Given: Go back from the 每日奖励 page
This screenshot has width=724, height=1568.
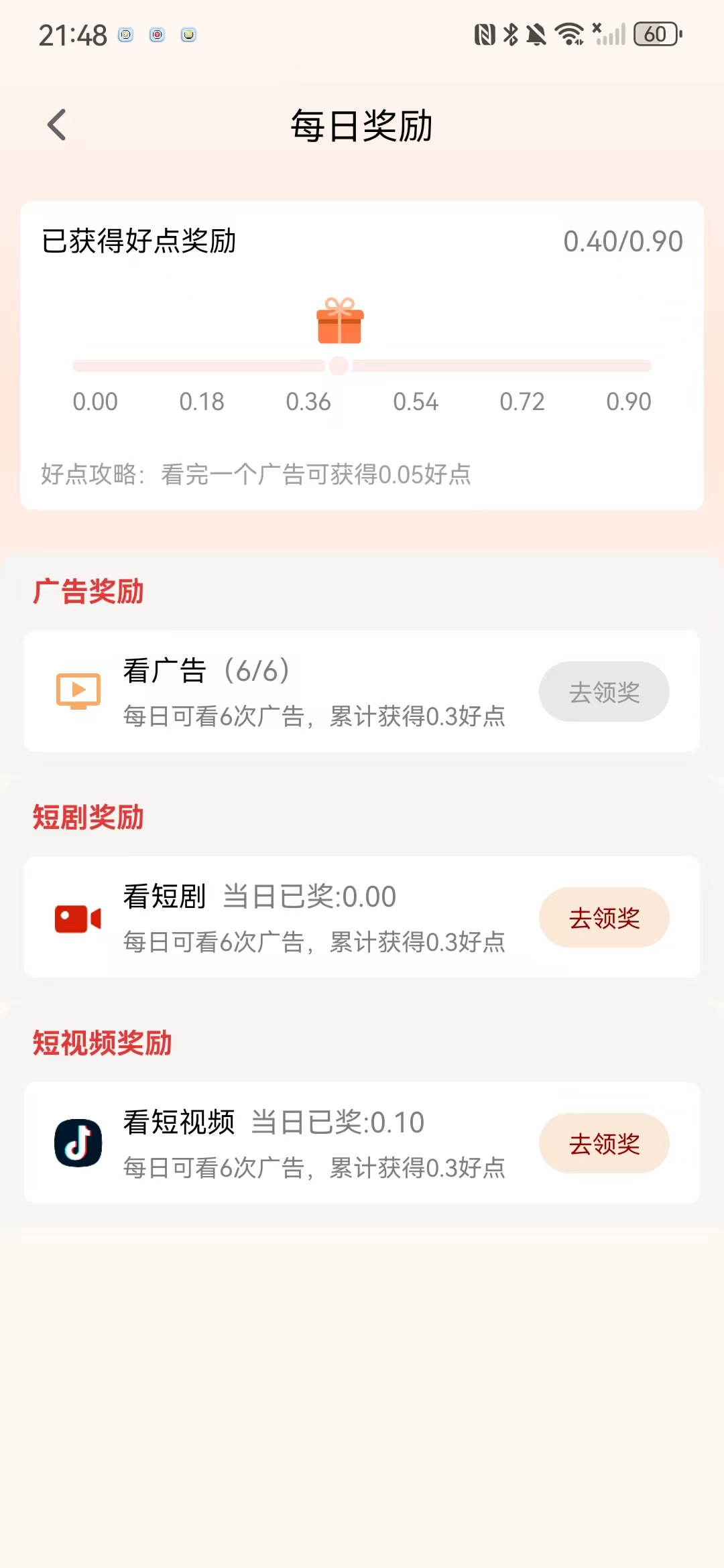Looking at the screenshot, I should click(x=58, y=125).
